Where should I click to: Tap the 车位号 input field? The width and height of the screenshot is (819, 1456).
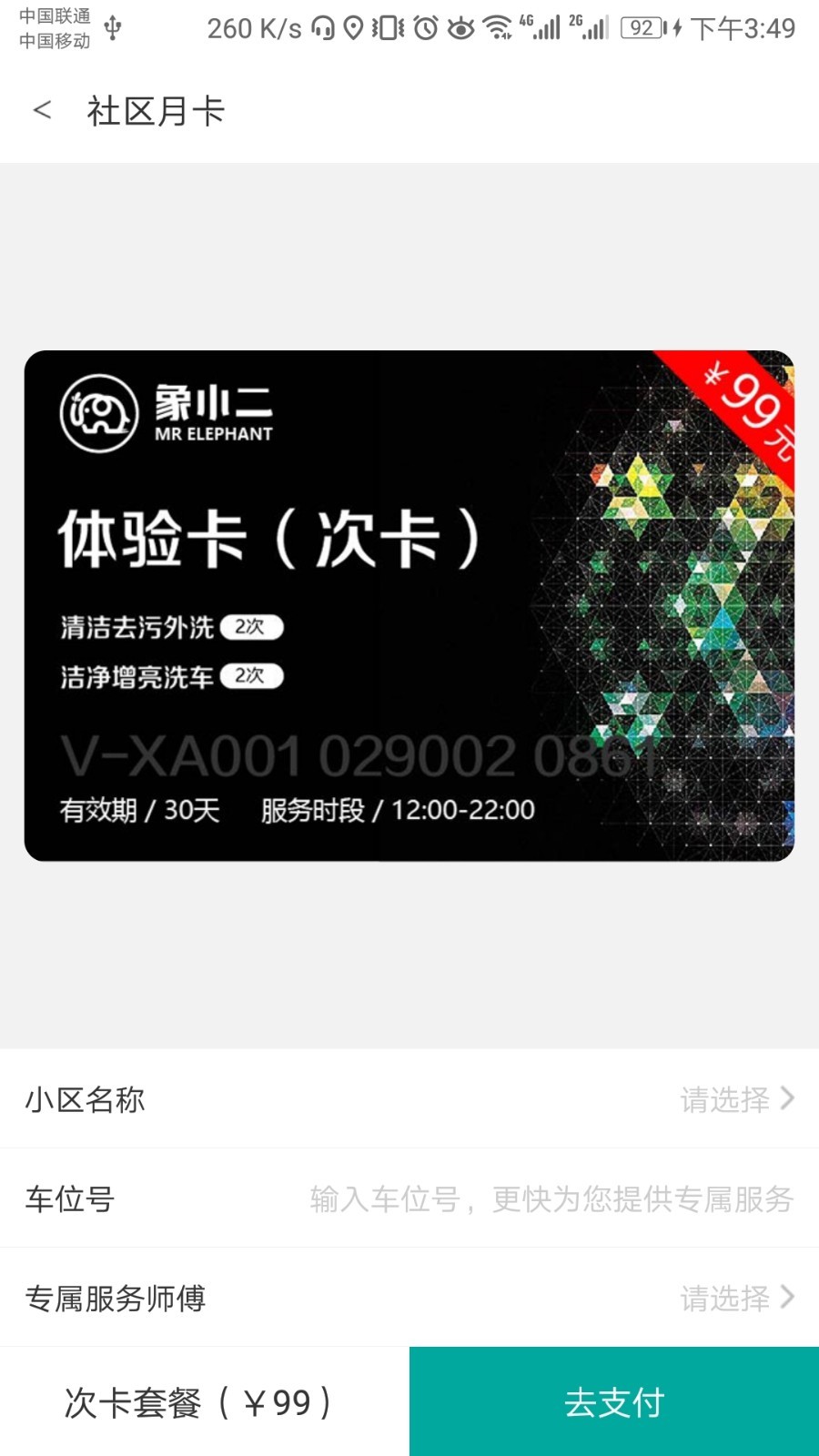[551, 1199]
